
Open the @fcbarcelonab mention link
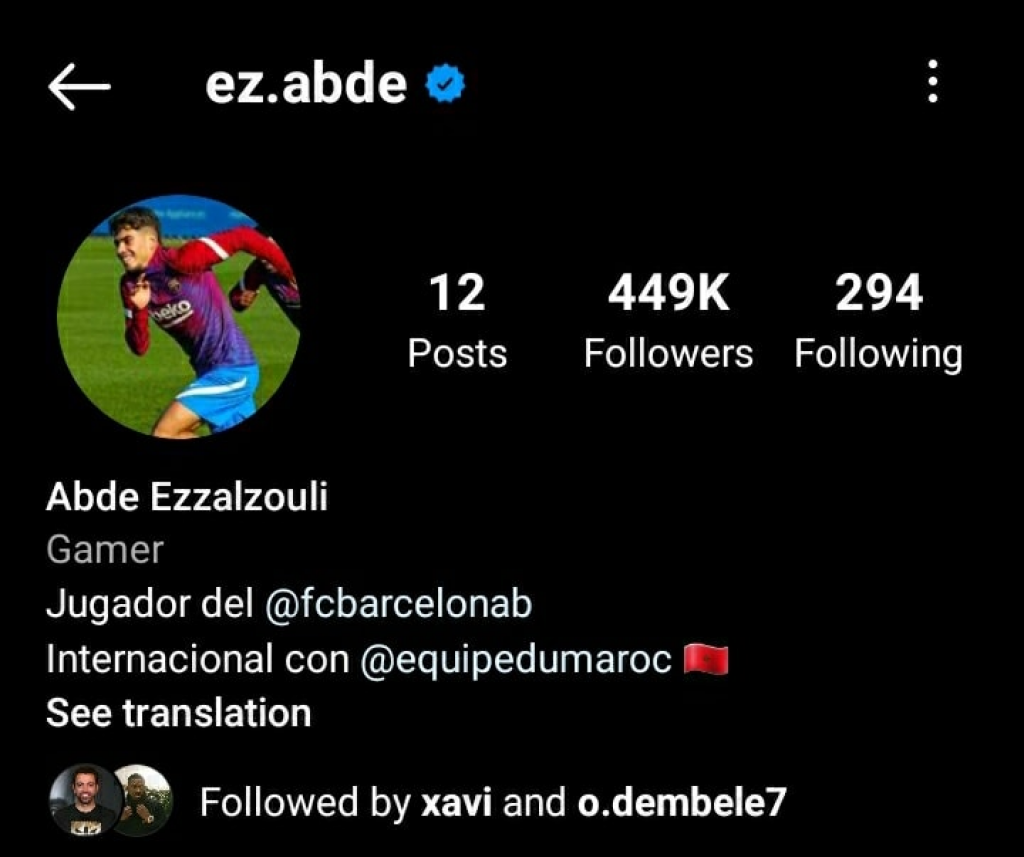[x=398, y=604]
